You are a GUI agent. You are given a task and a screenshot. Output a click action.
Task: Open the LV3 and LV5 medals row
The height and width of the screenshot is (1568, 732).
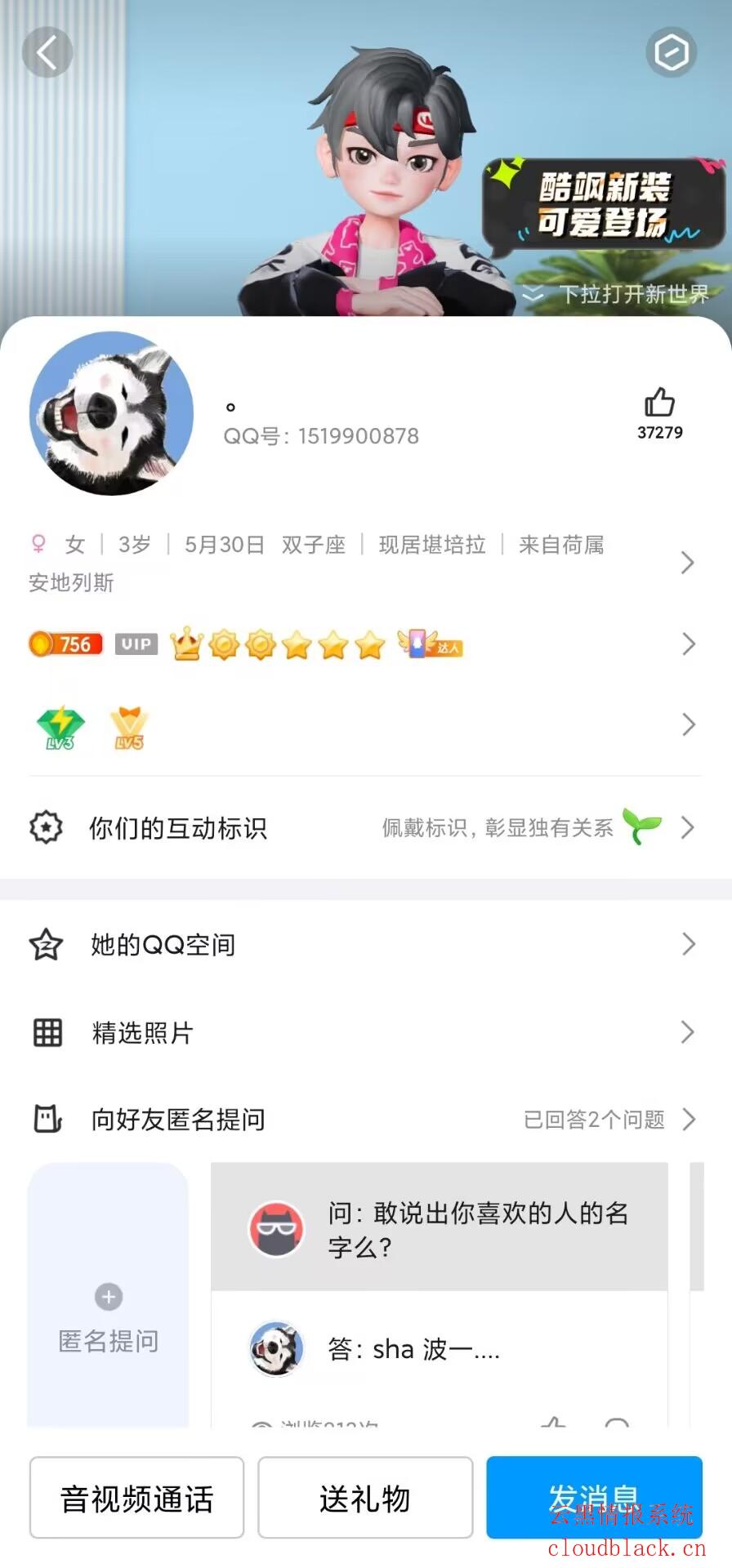(686, 724)
